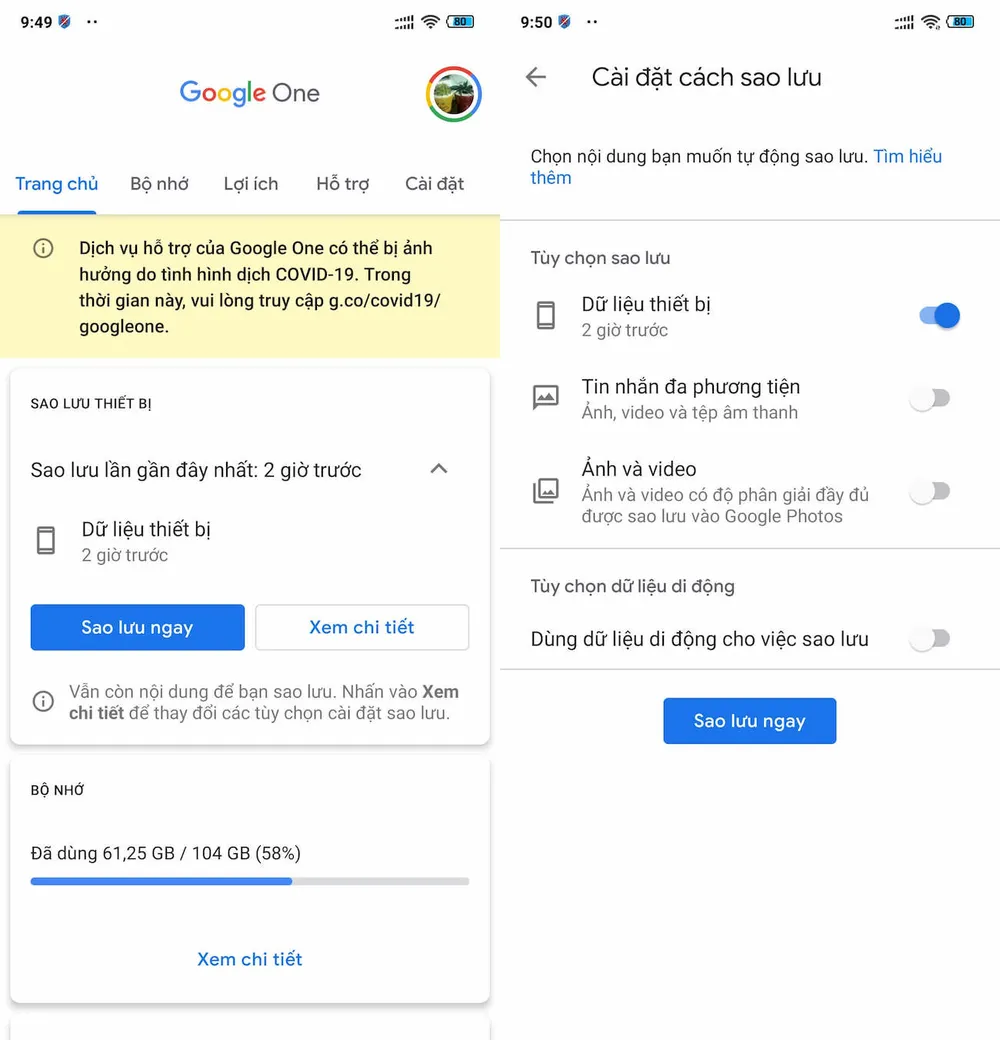Toggle mobile data use for backup

tap(929, 638)
